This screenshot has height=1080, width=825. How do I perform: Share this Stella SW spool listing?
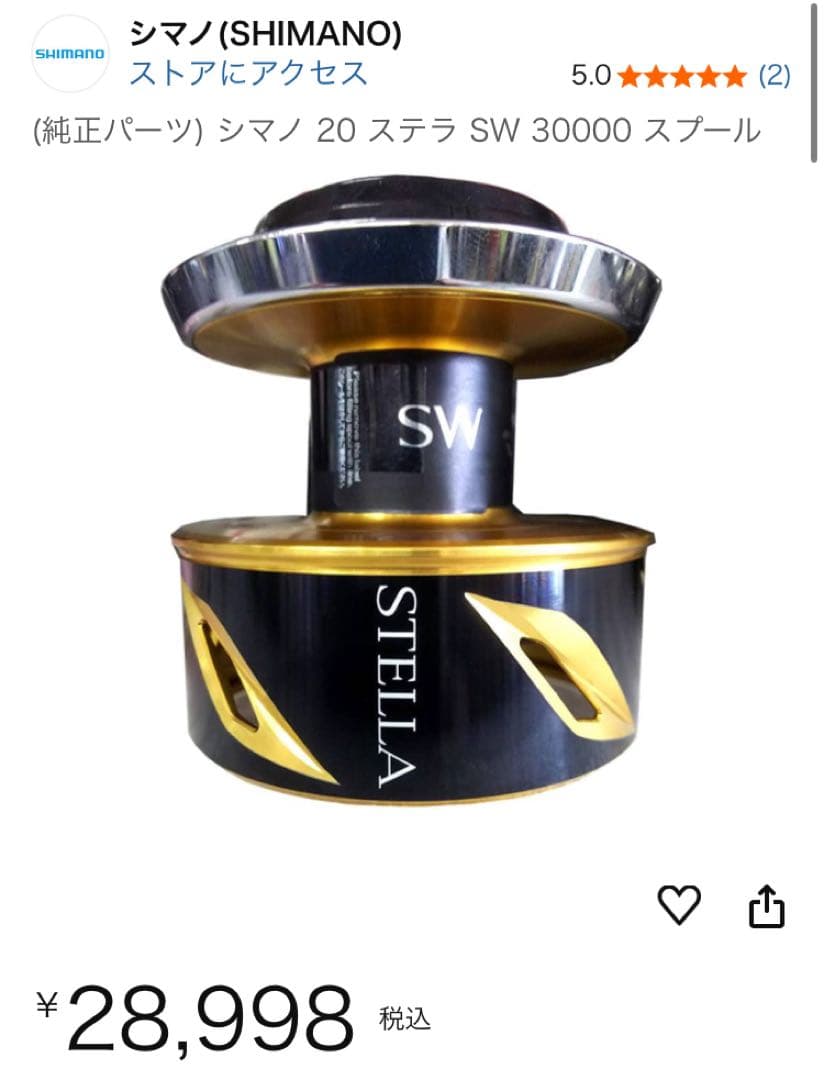pyautogui.click(x=767, y=907)
